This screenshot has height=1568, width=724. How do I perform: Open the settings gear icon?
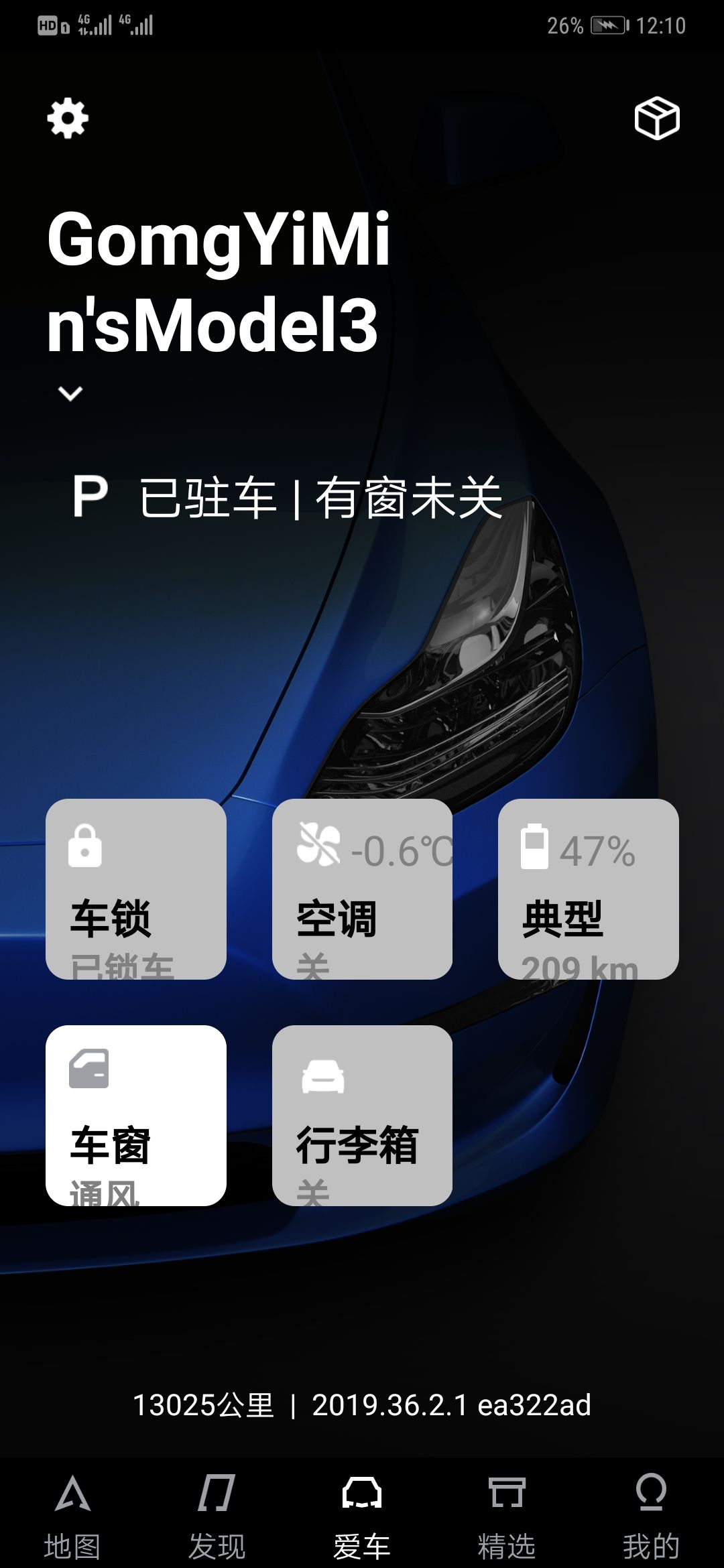67,117
